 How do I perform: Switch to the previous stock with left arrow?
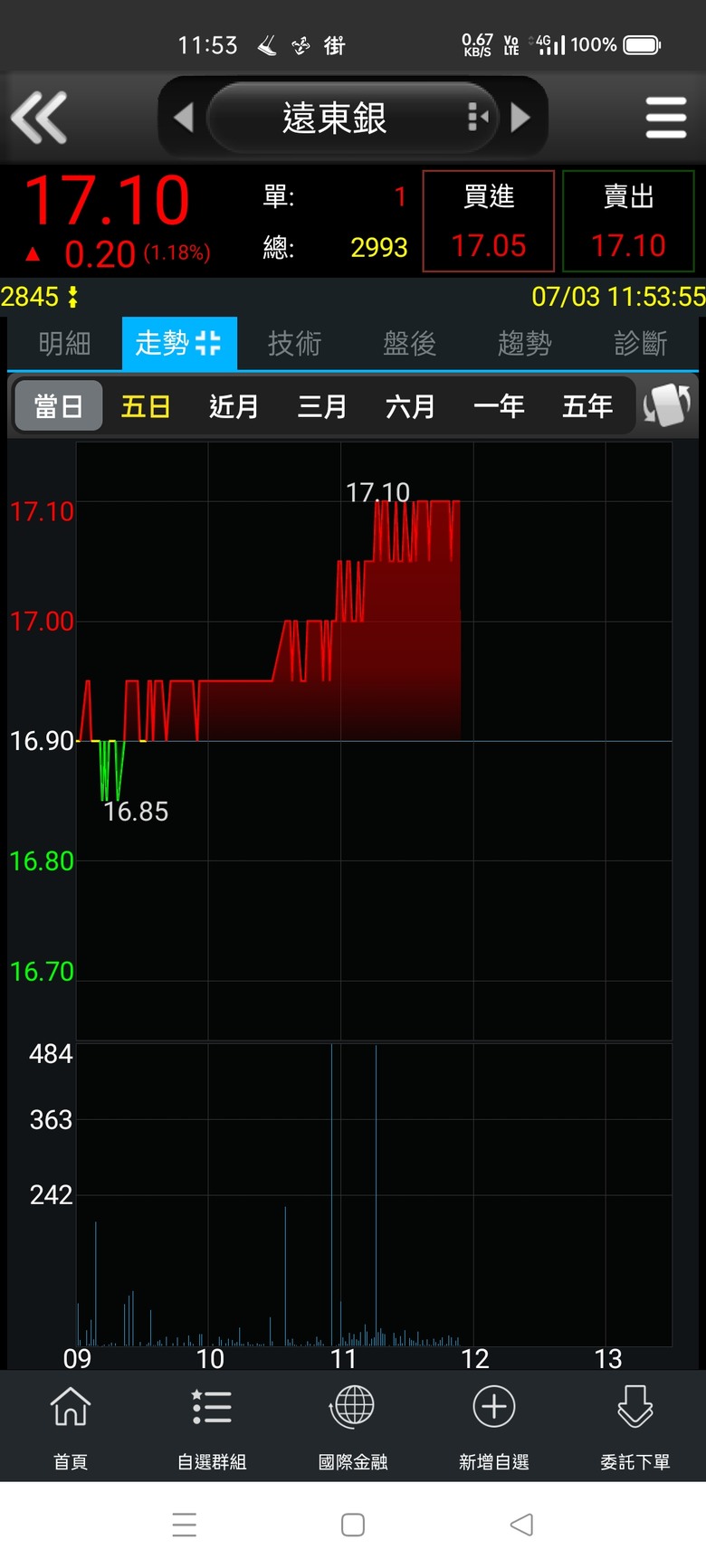tap(184, 118)
